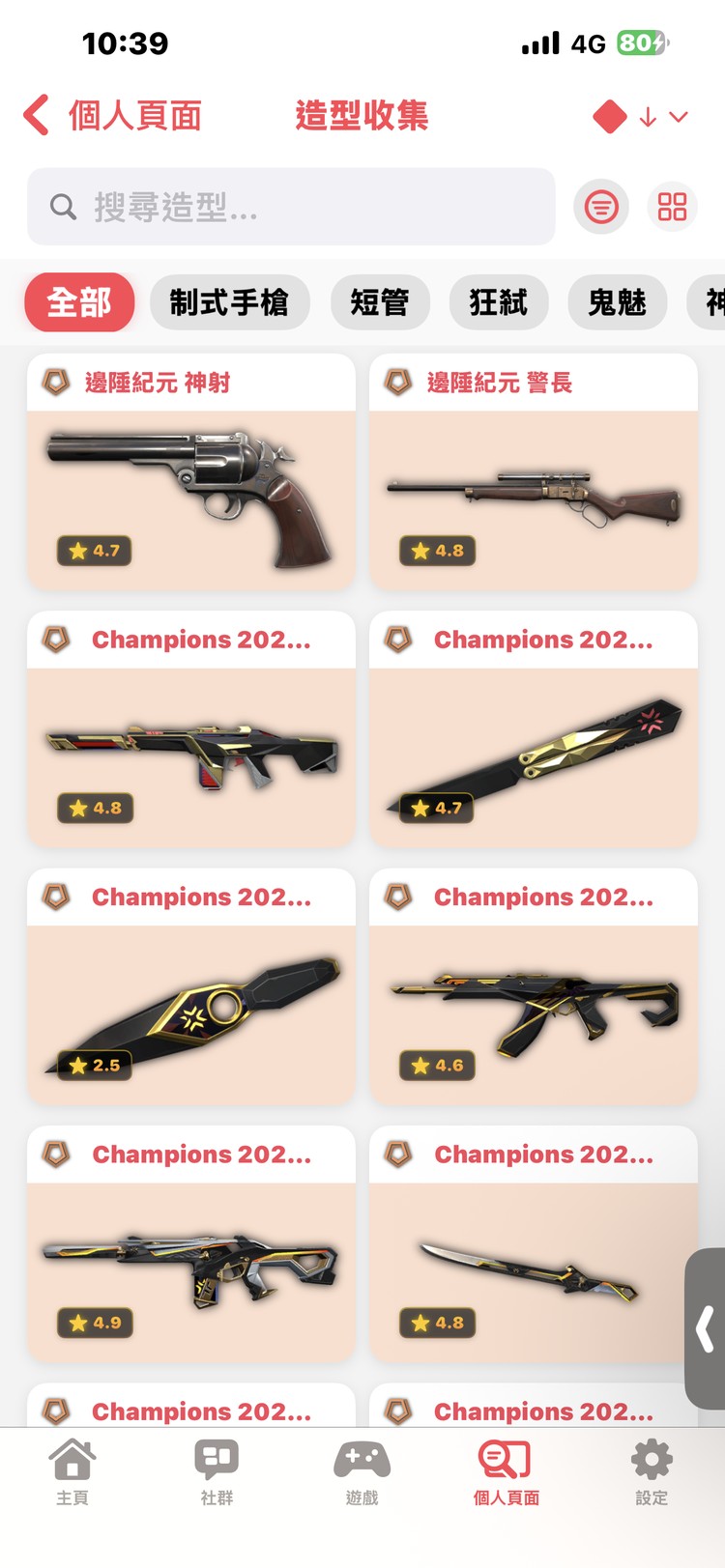Open the 遊戲 tab
Image resolution: width=725 pixels, height=1568 pixels.
[362, 1471]
